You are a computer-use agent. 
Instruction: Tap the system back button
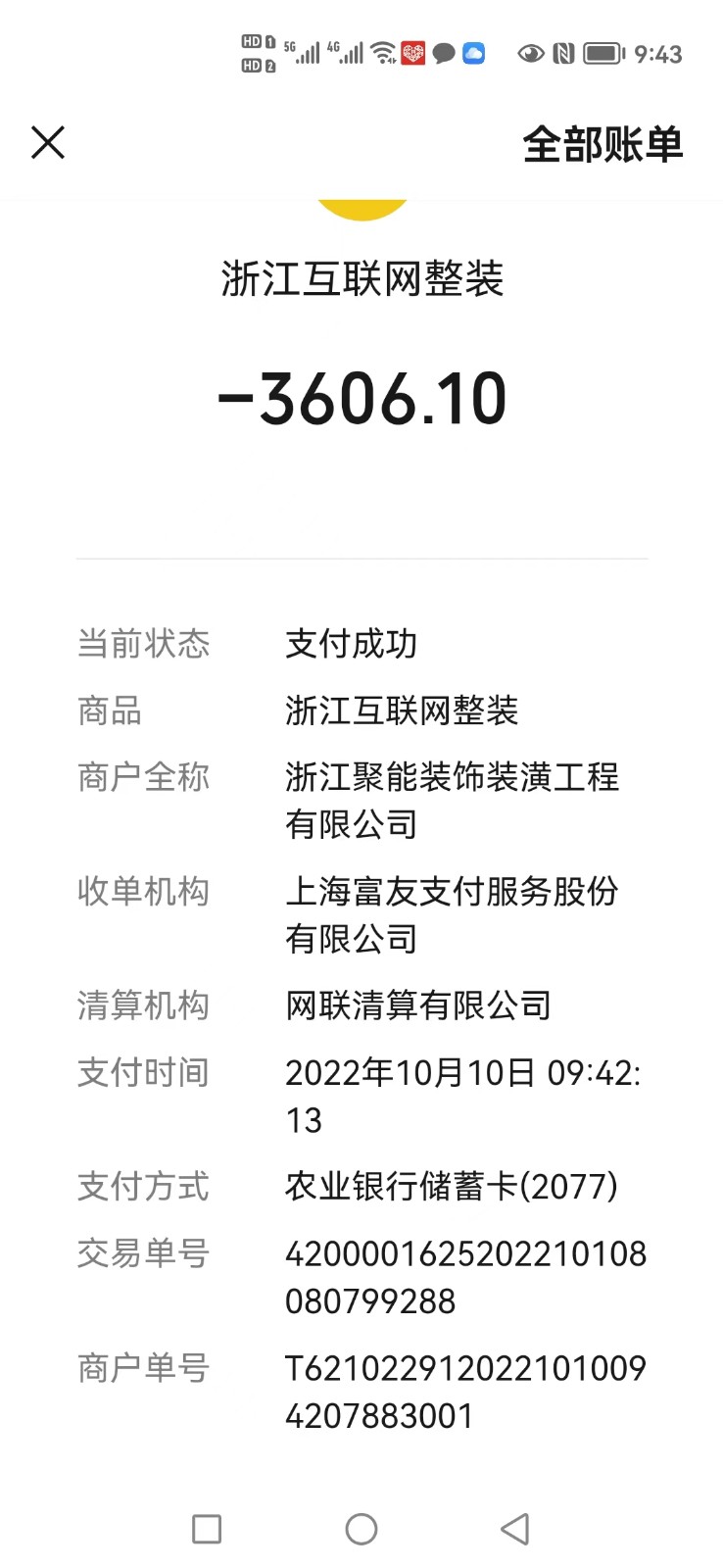click(515, 1529)
